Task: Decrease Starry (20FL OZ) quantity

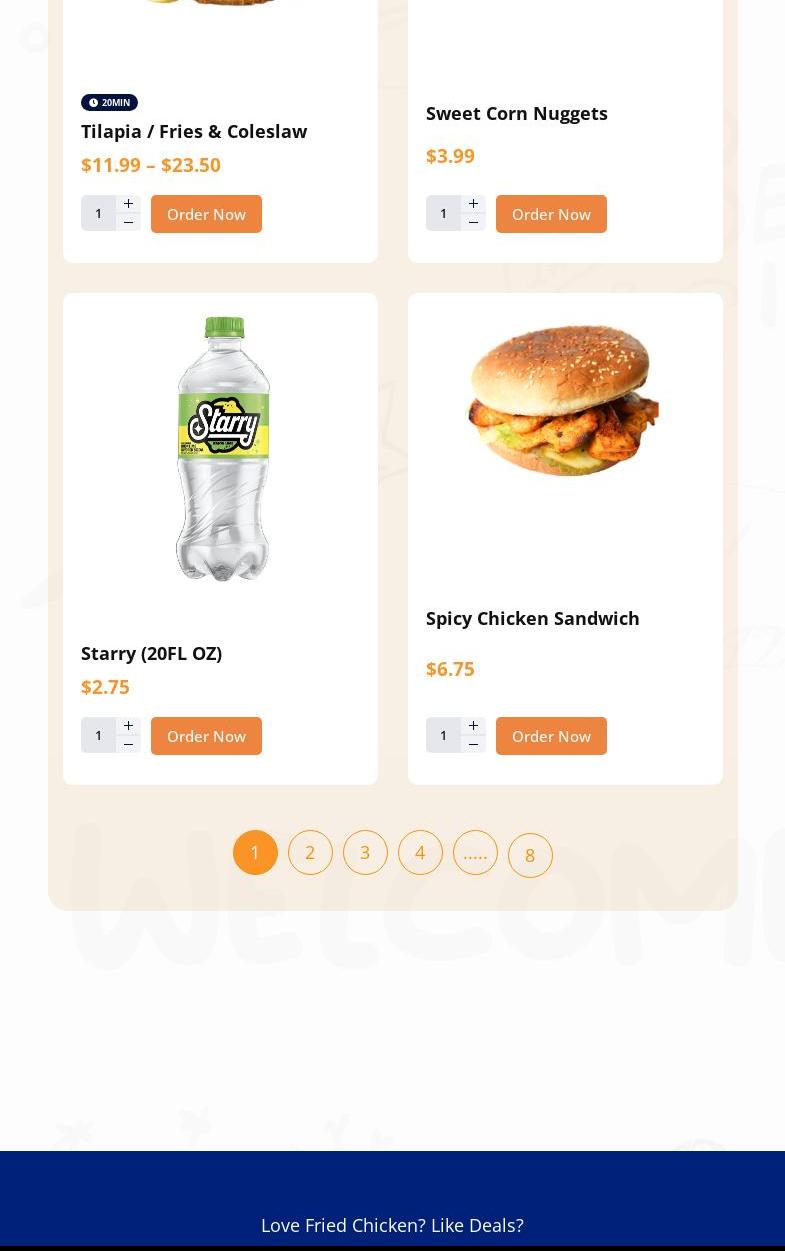Action: point(128,745)
